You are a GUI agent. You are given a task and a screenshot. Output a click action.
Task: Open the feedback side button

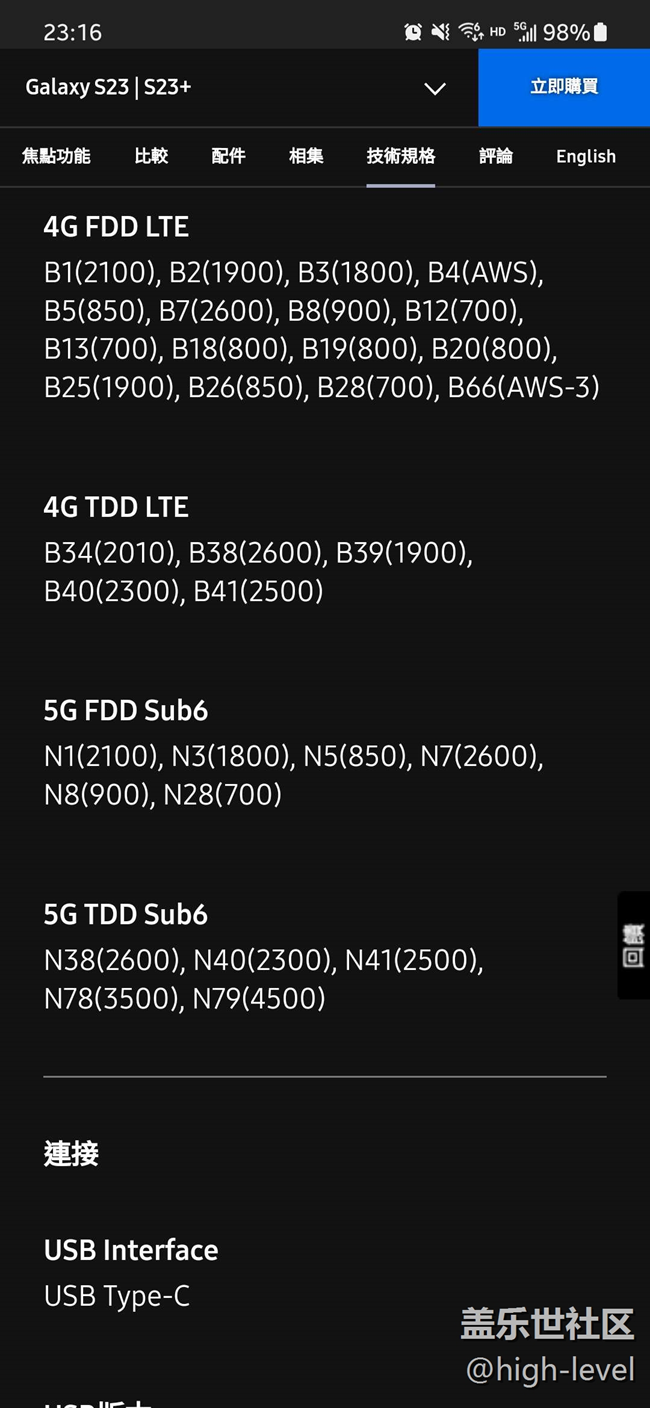[x=633, y=945]
